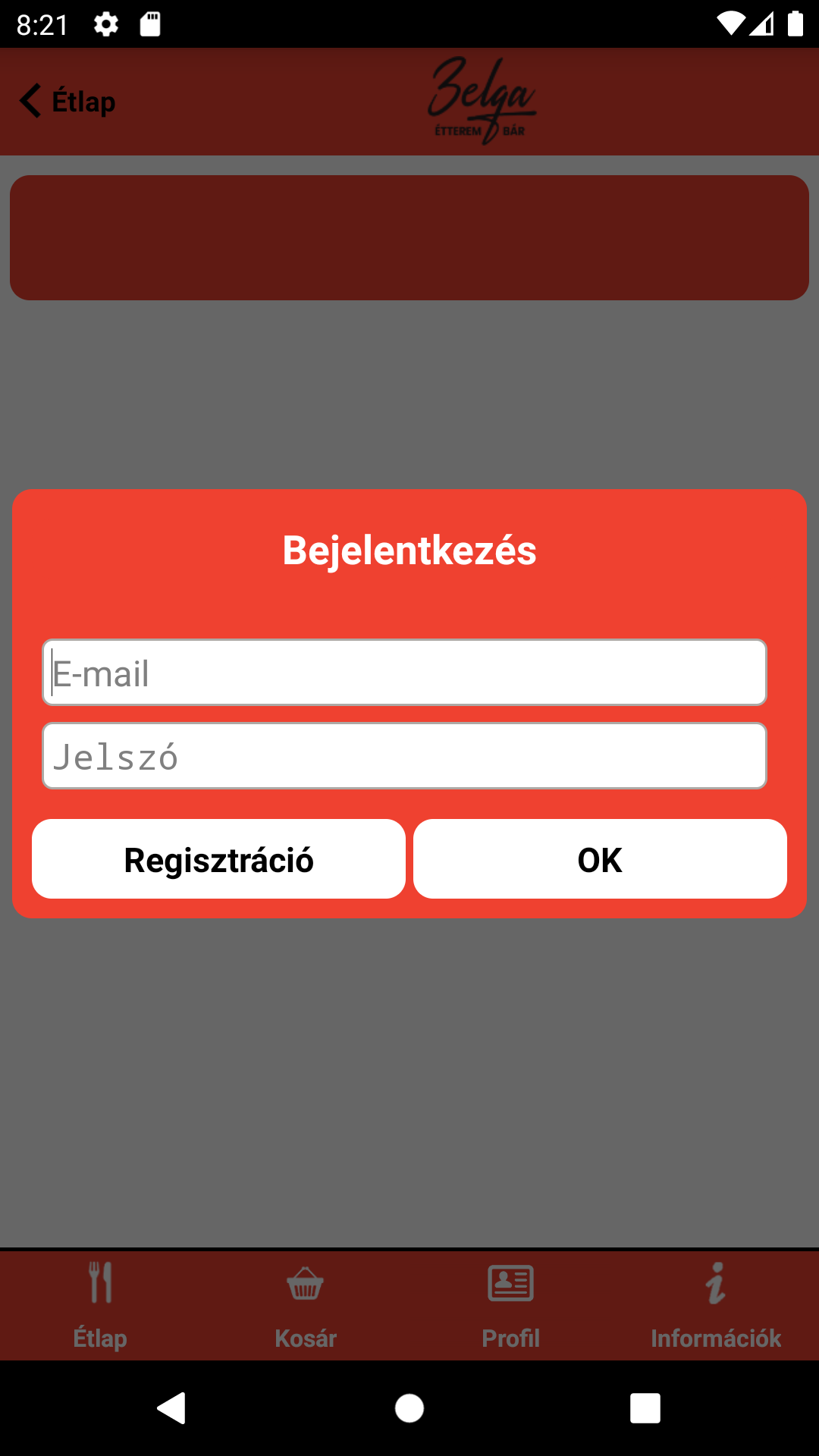
Task: Switch to the Étlap tab
Action: 100,1304
